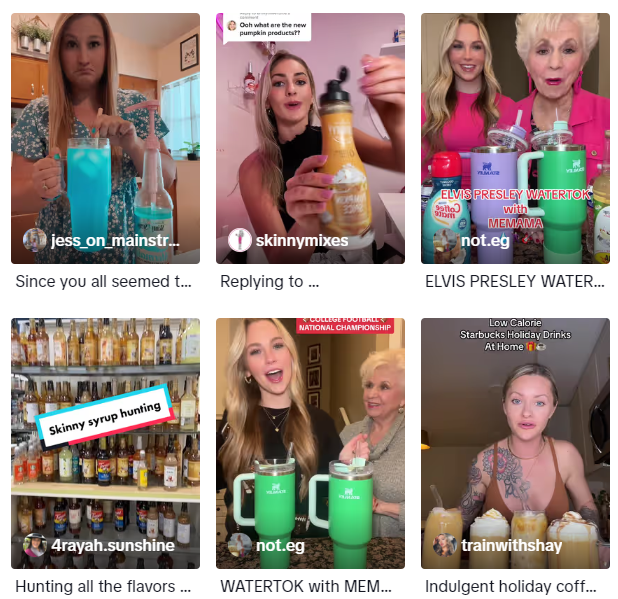This screenshot has width=618, height=599.
Task: Play the skinnymixes pumpkin products video
Action: [310, 138]
